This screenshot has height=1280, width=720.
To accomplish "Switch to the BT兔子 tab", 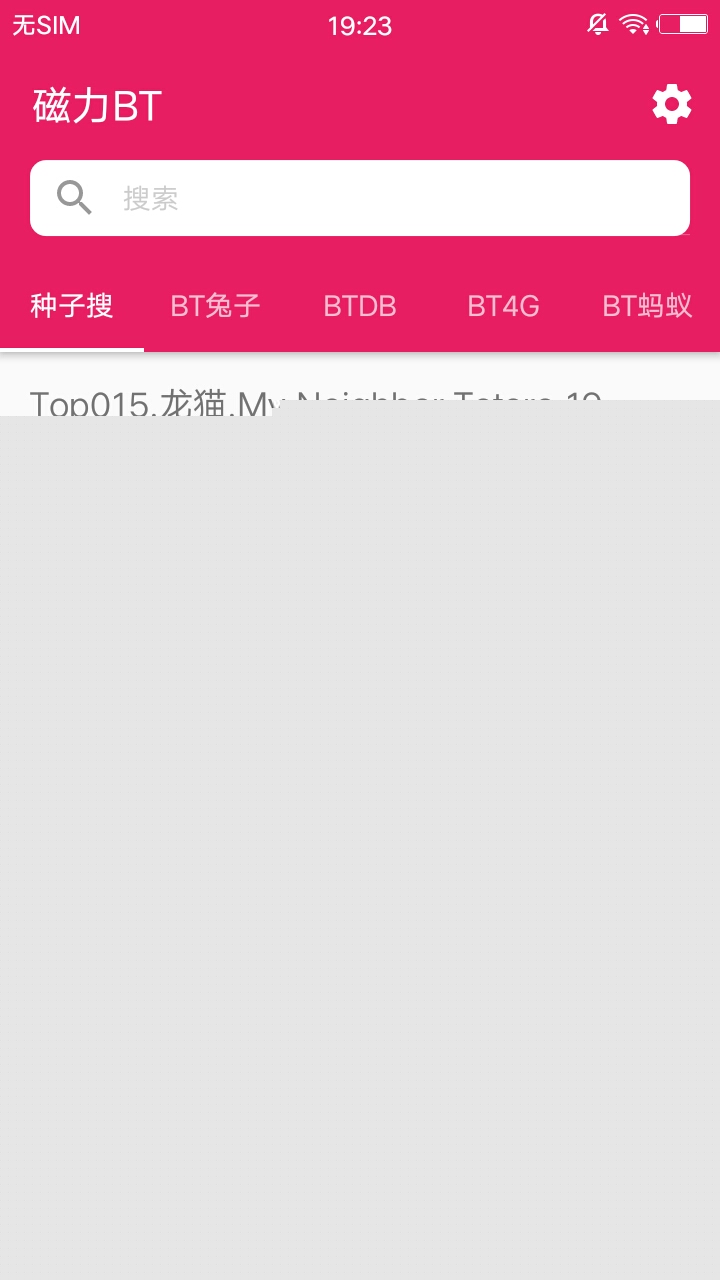I will pos(216,306).
